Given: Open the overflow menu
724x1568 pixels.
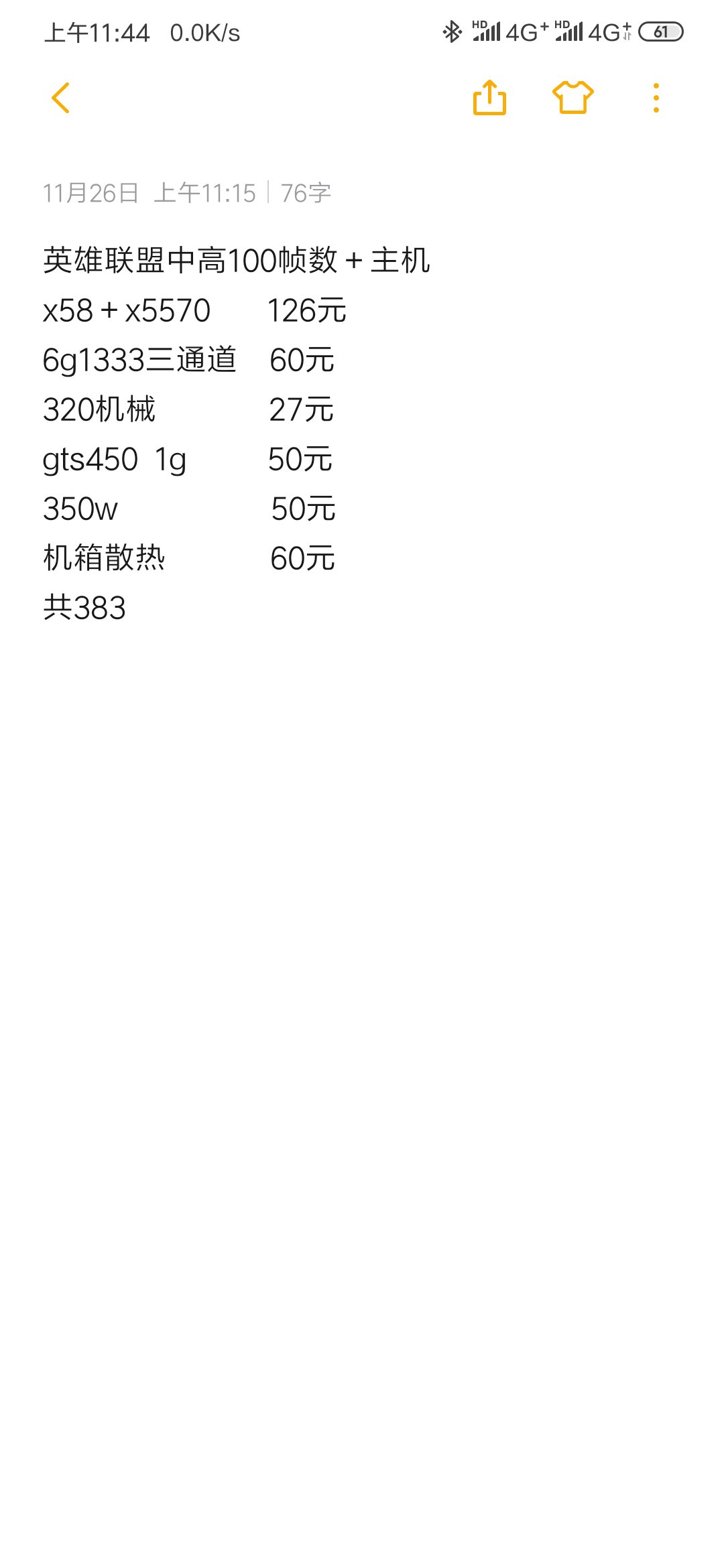Looking at the screenshot, I should pos(656,98).
